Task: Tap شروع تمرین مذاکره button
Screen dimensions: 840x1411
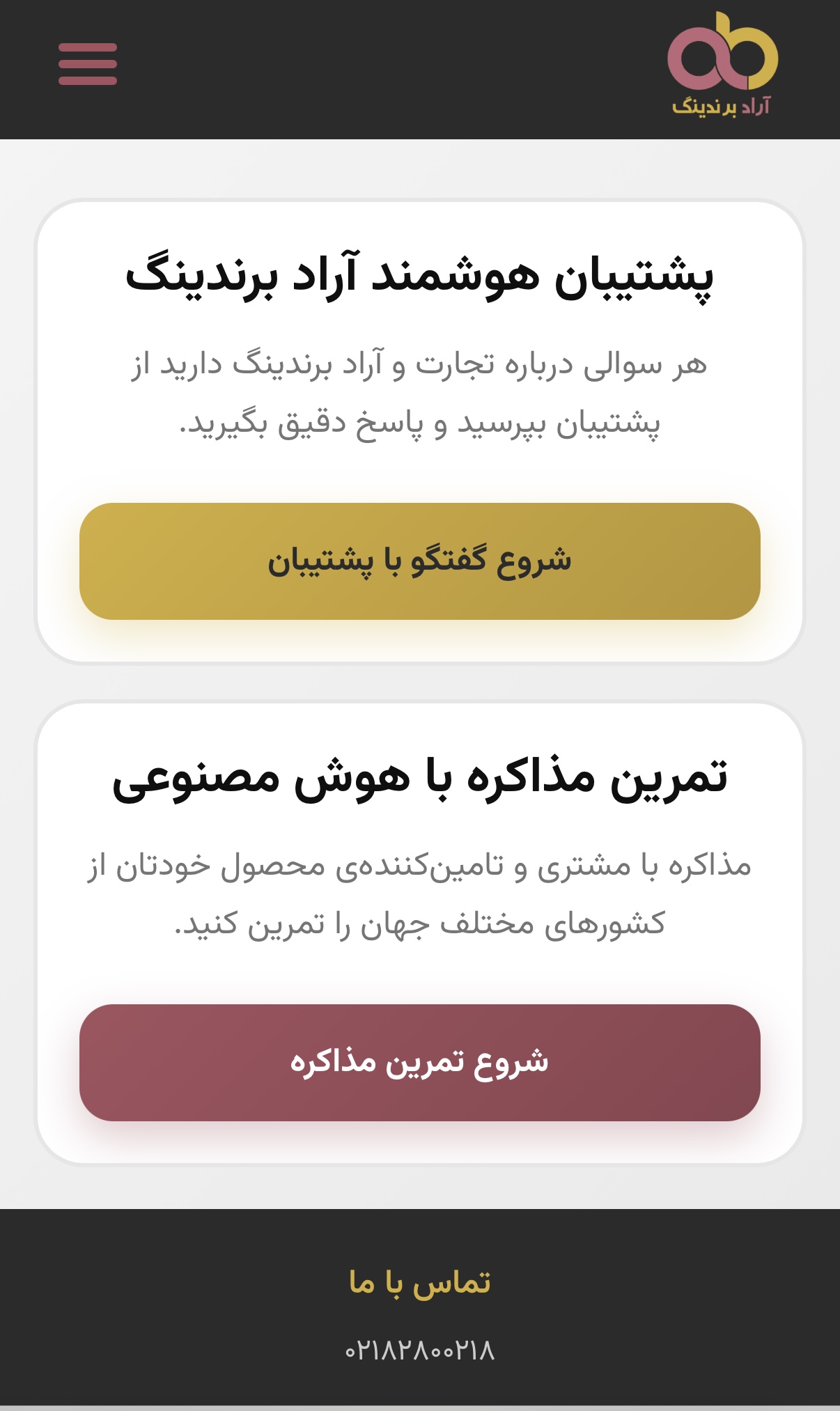Action: pyautogui.click(x=419, y=1063)
